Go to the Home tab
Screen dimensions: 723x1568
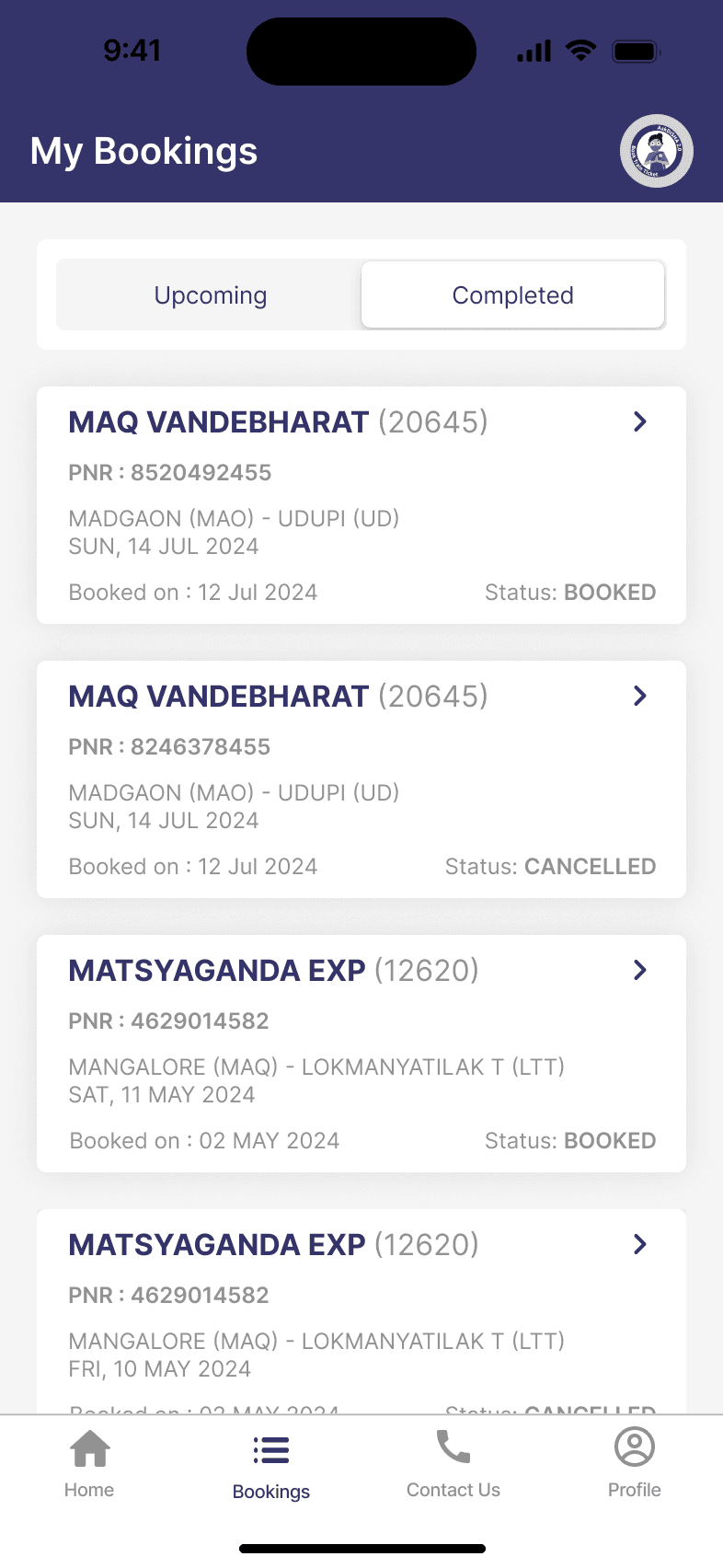(89, 1465)
